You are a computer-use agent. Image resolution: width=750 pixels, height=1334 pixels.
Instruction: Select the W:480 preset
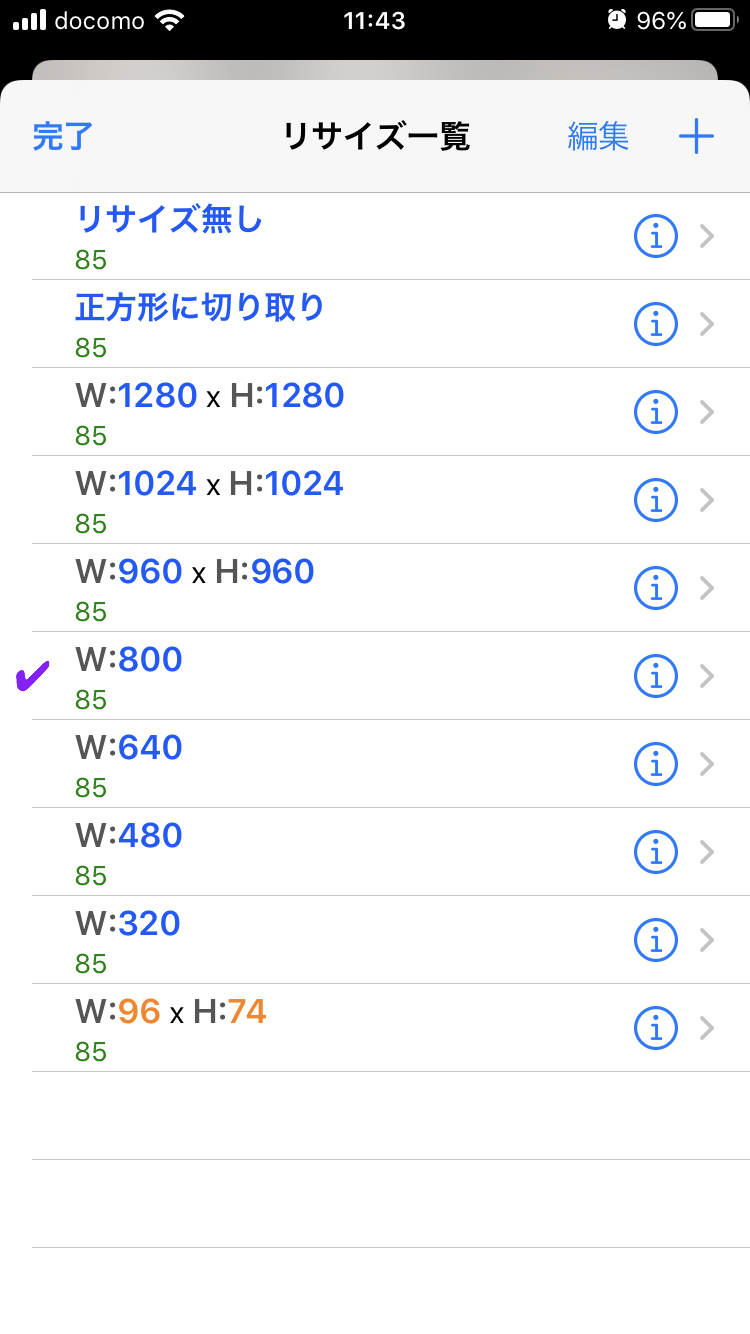(375, 852)
